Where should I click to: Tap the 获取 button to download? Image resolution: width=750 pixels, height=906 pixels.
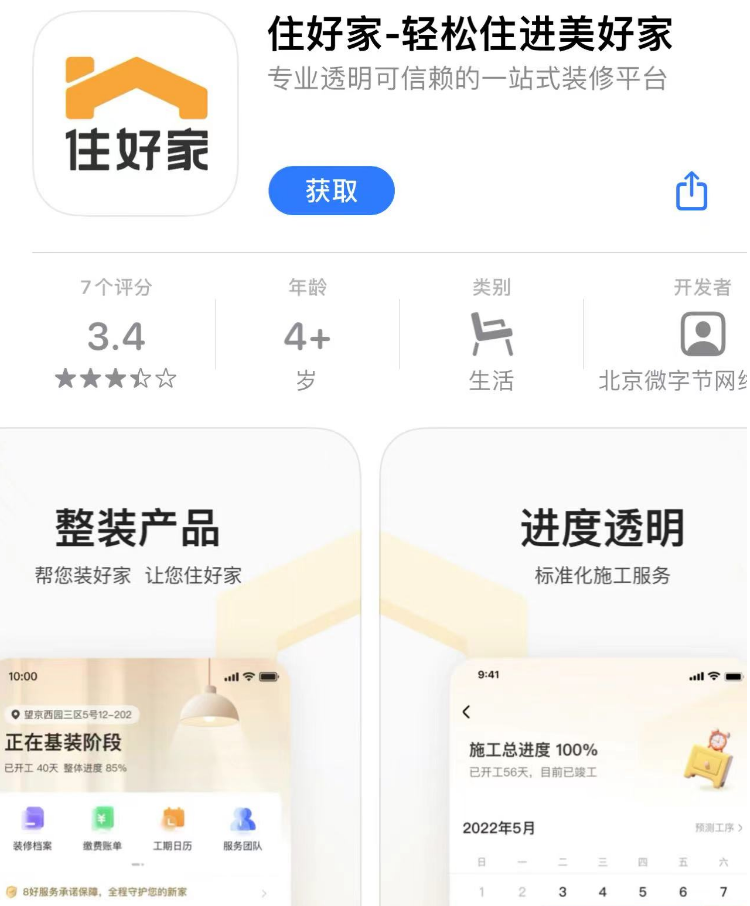coord(331,190)
